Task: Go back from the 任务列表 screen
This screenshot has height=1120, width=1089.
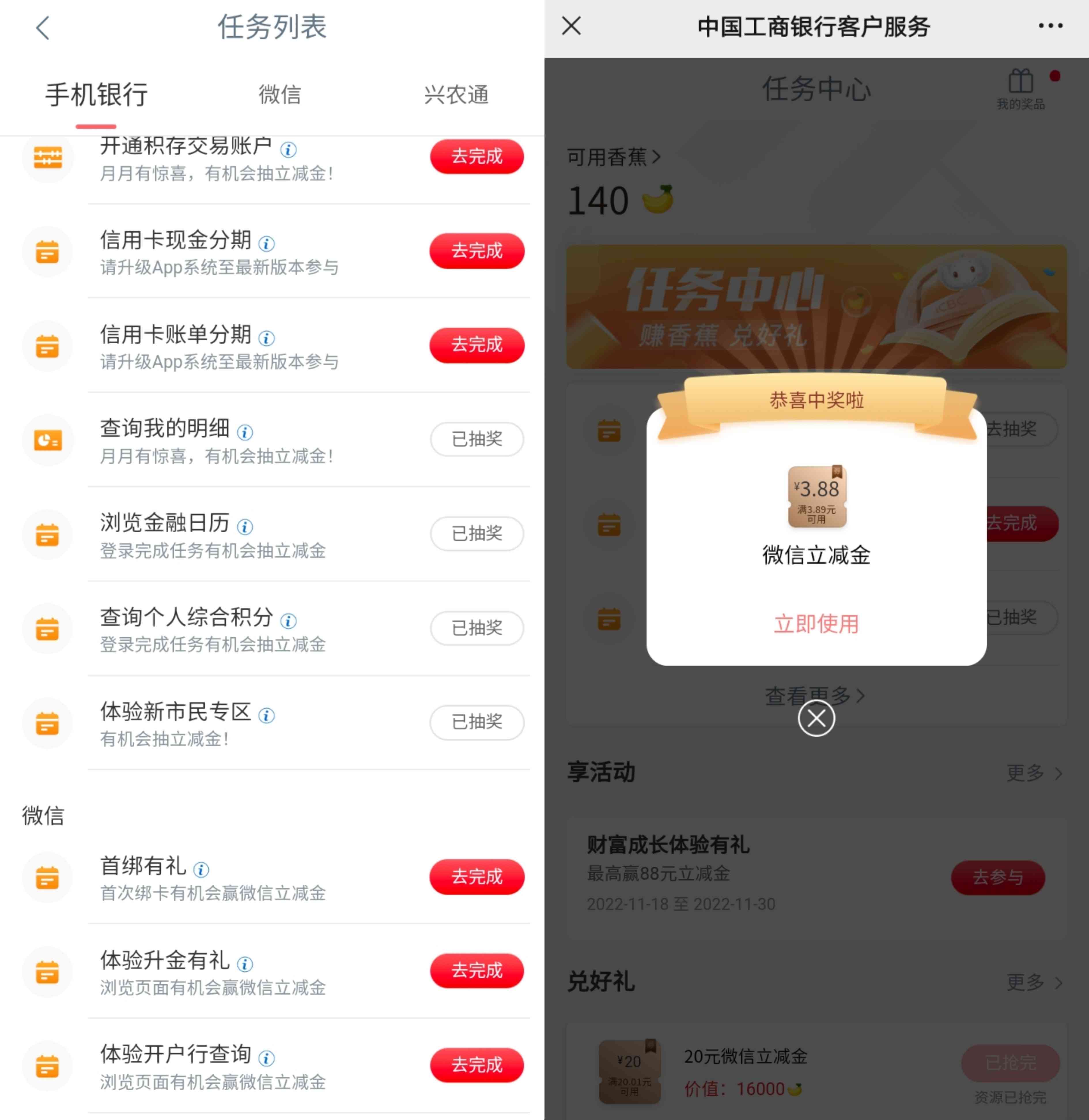Action: click(43, 27)
